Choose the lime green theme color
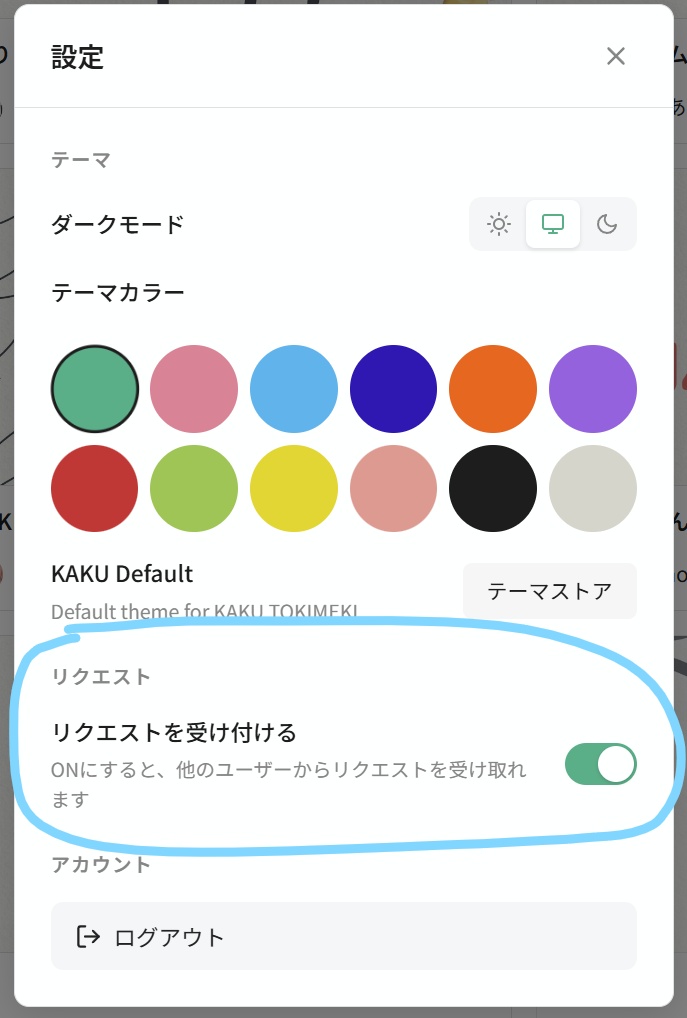687x1018 pixels. [x=194, y=489]
